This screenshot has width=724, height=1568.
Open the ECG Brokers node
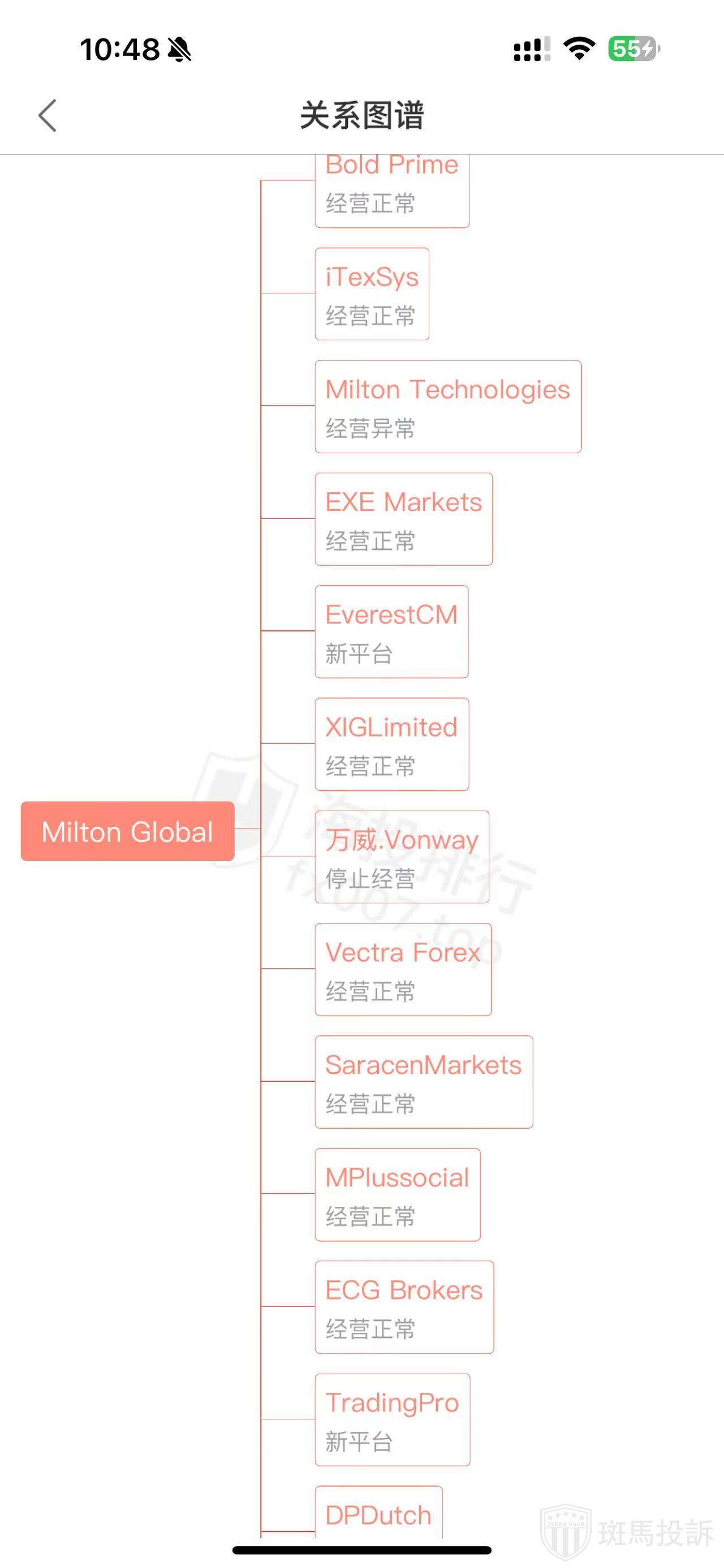(404, 1307)
